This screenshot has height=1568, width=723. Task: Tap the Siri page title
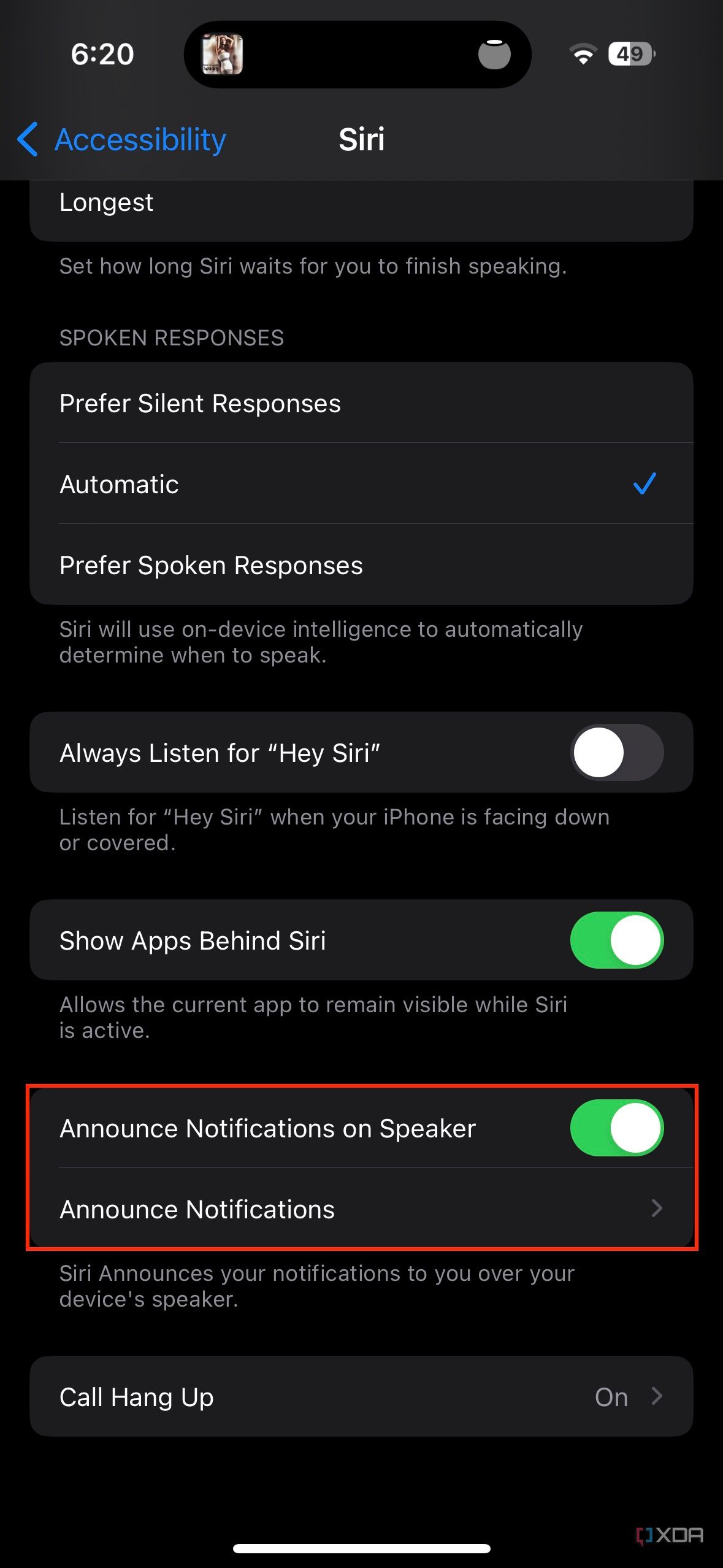coord(361,140)
